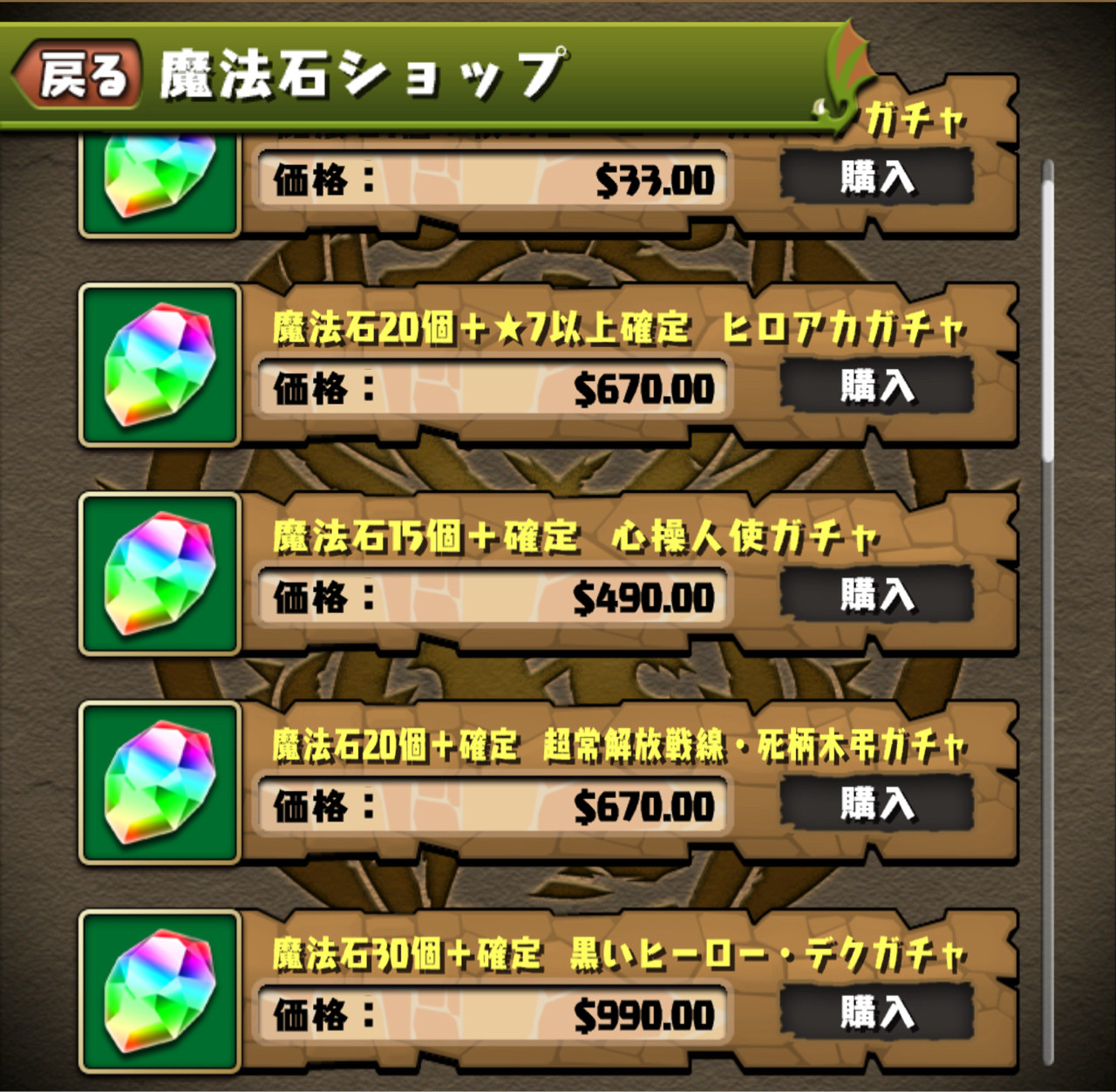
Task: Buy the デクガチャ 30-stone pack for $990.00
Action: [x=876, y=1013]
